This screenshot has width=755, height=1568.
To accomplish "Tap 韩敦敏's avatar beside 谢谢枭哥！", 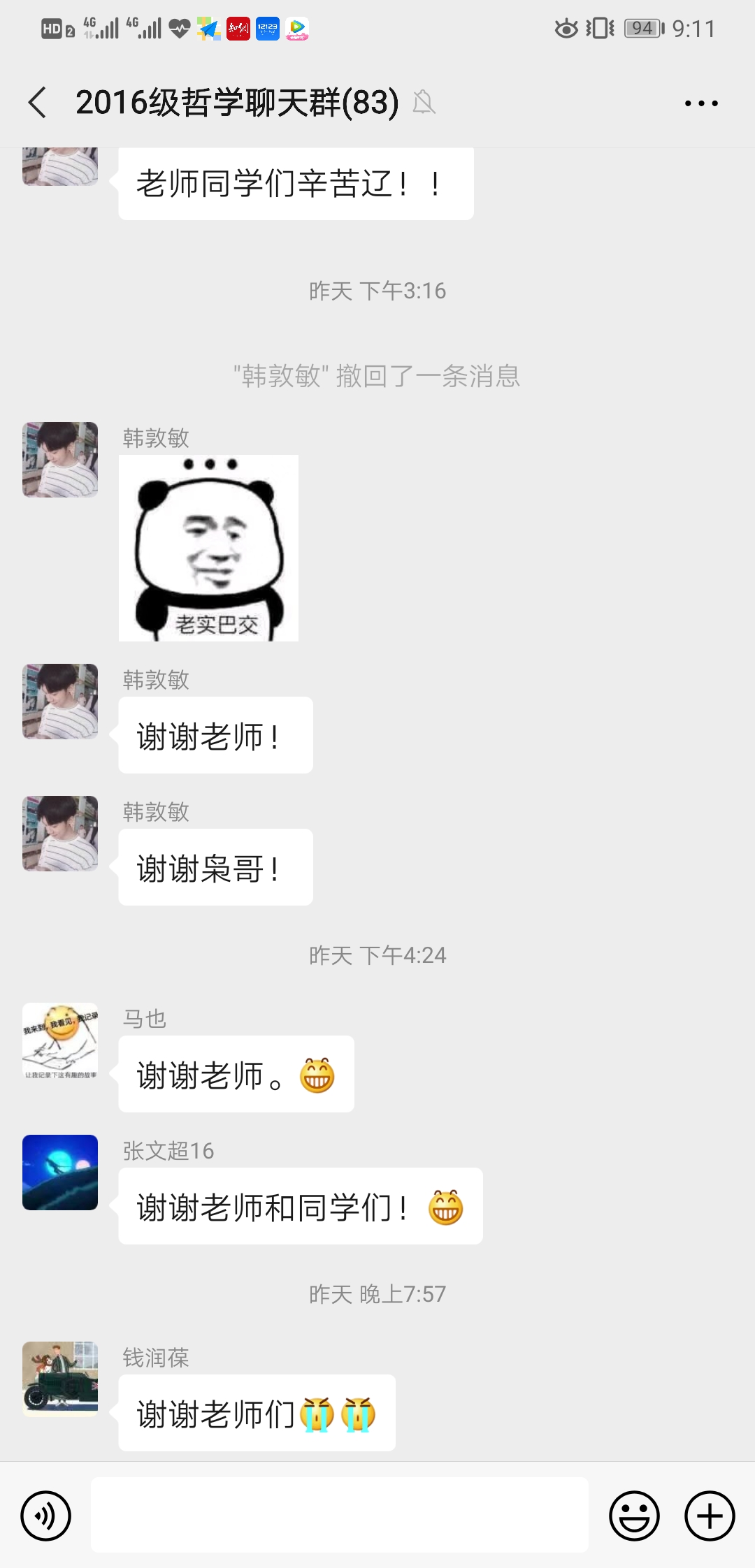I will (x=60, y=833).
